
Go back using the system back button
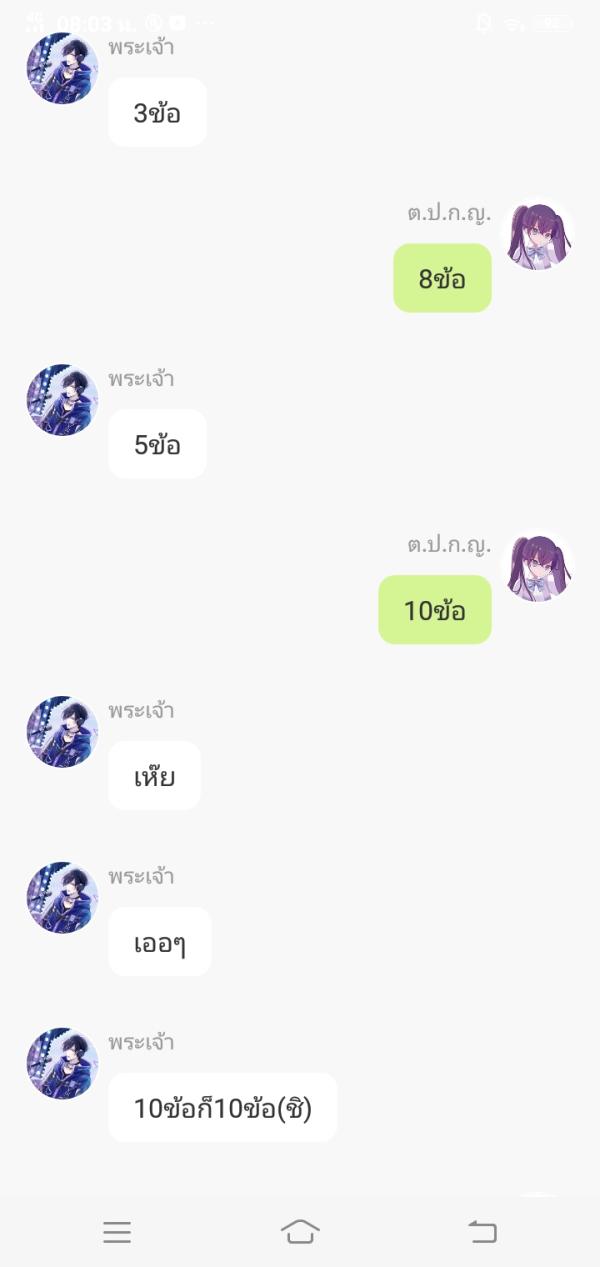(x=482, y=1232)
